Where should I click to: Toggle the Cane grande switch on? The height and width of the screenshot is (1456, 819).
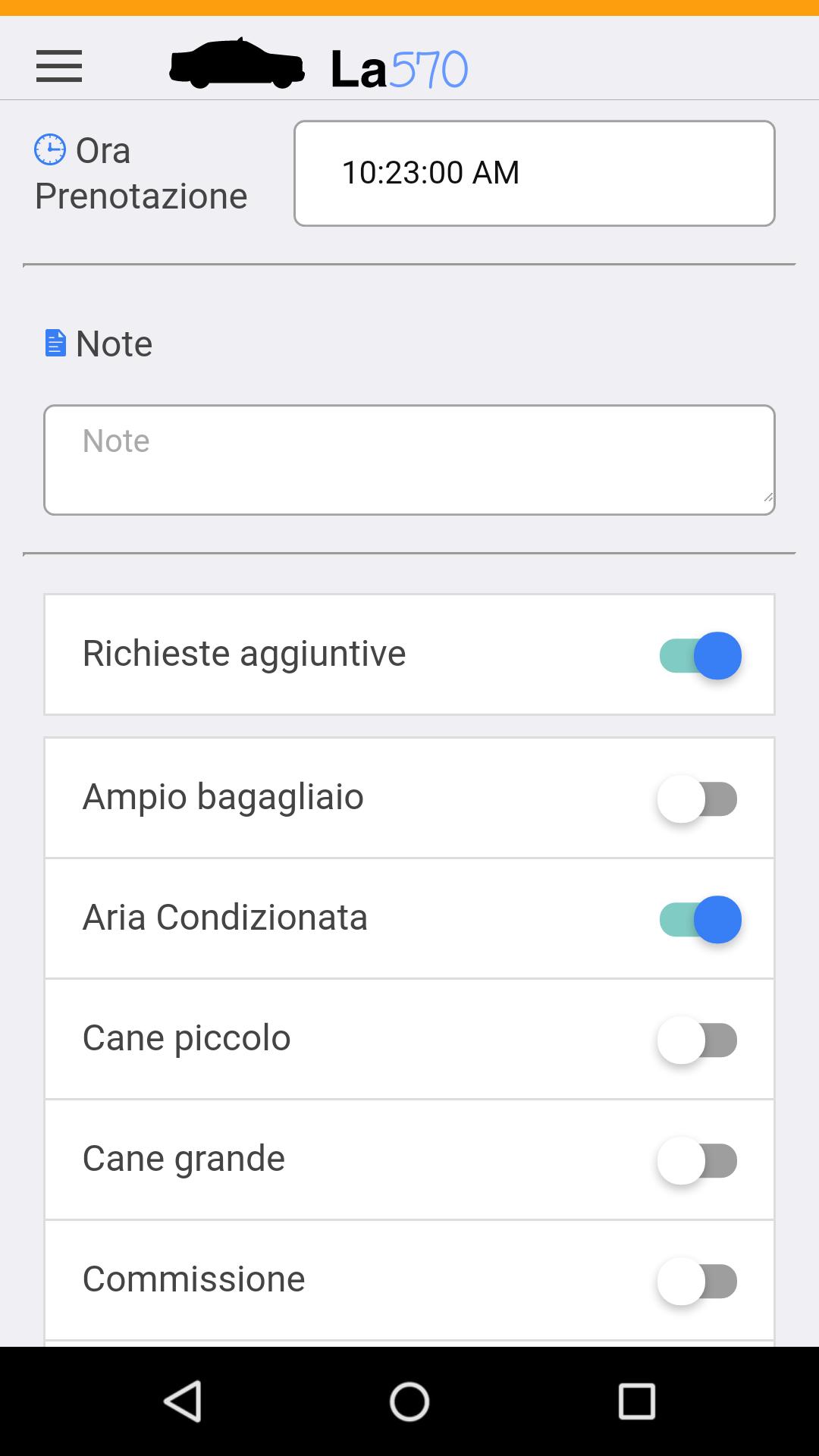[698, 1160]
